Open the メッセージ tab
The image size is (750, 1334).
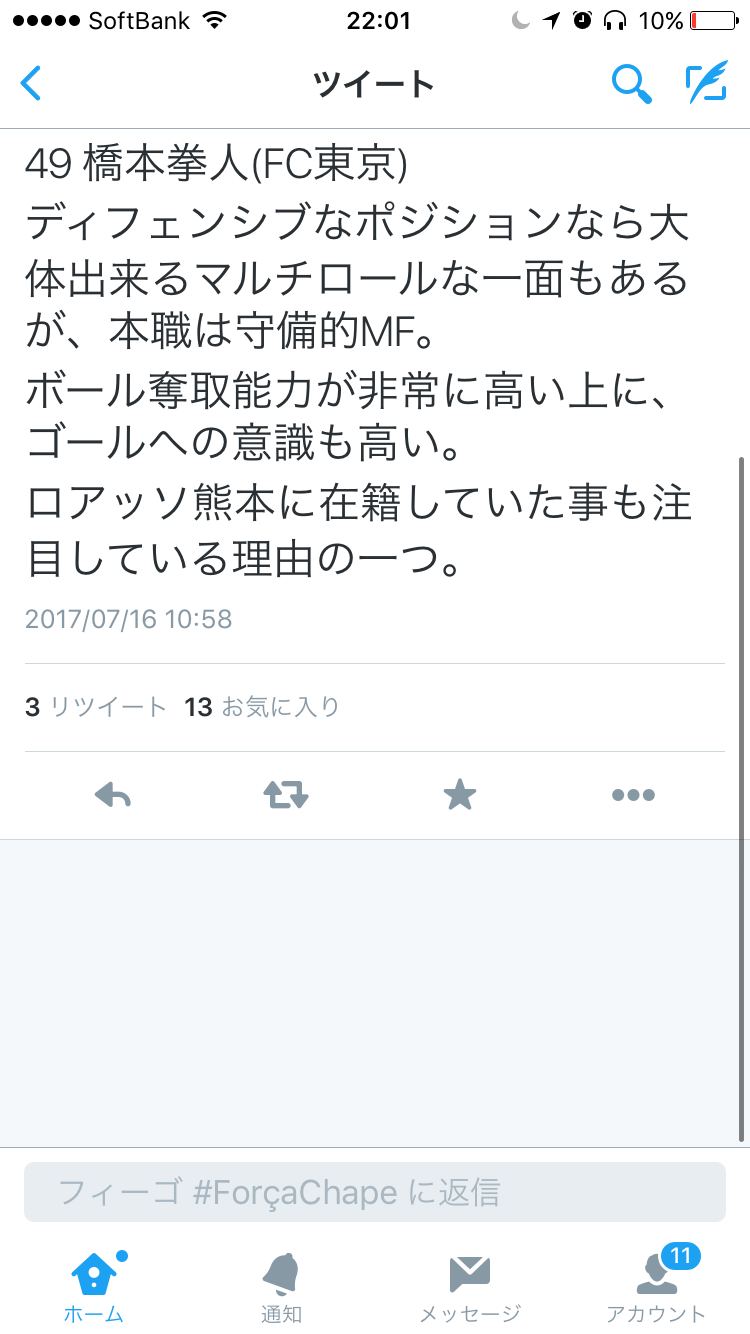pyautogui.click(x=469, y=1286)
